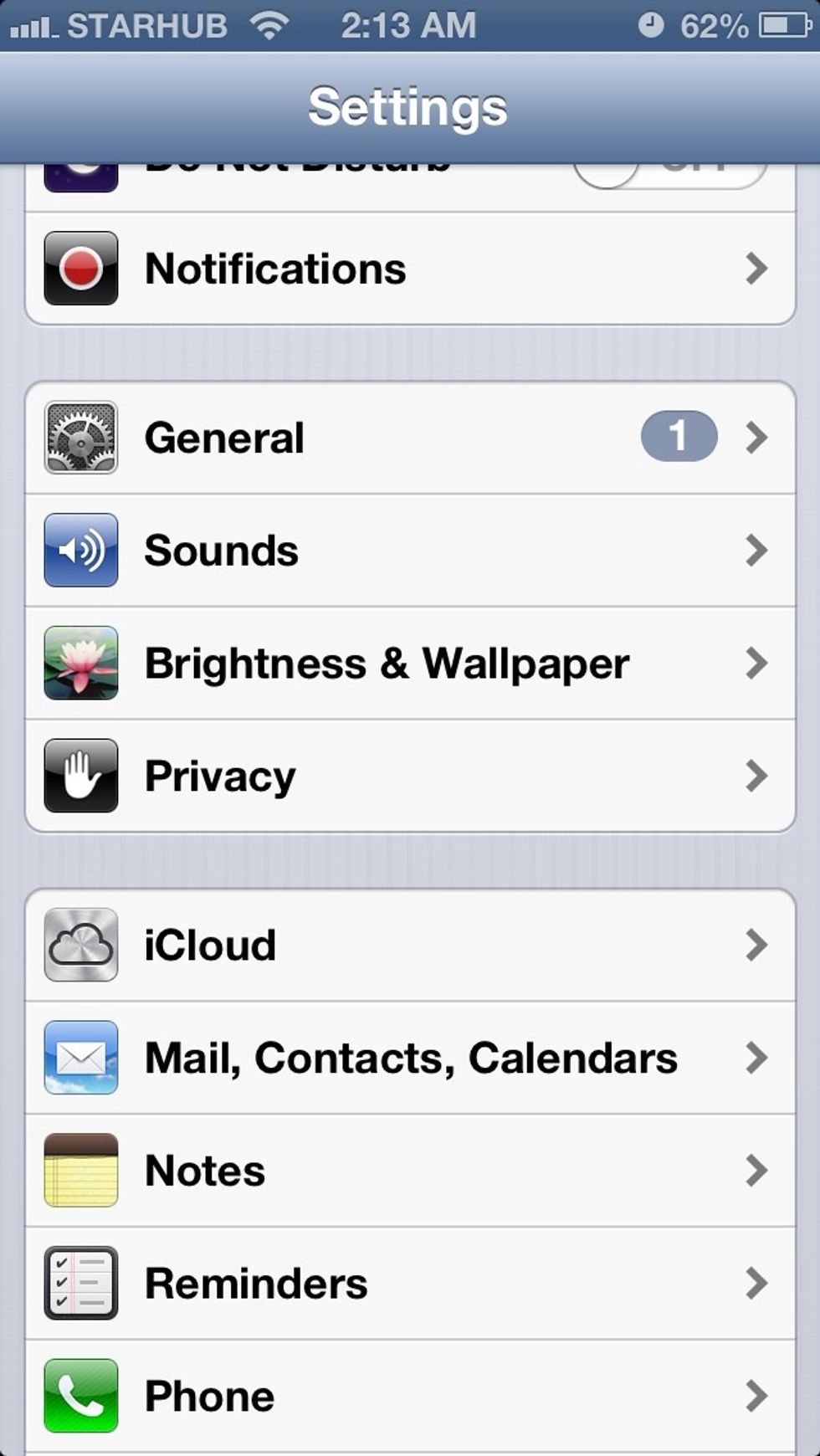Image resolution: width=820 pixels, height=1456 pixels.
Task: Select the Brightness & Wallpaper row text
Action: 386,662
